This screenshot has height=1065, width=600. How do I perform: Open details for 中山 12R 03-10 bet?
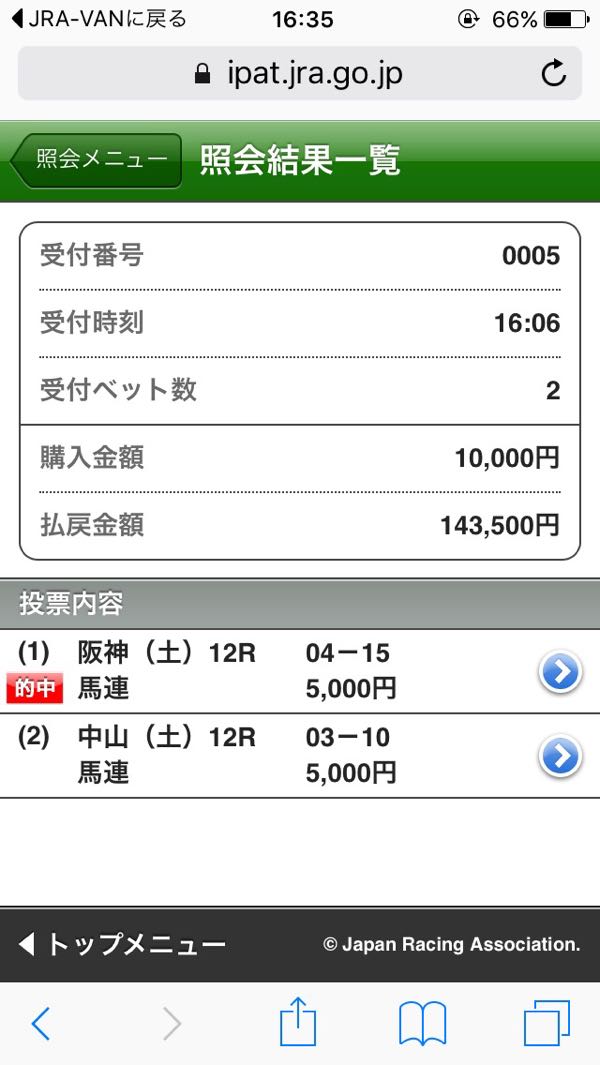click(x=560, y=757)
